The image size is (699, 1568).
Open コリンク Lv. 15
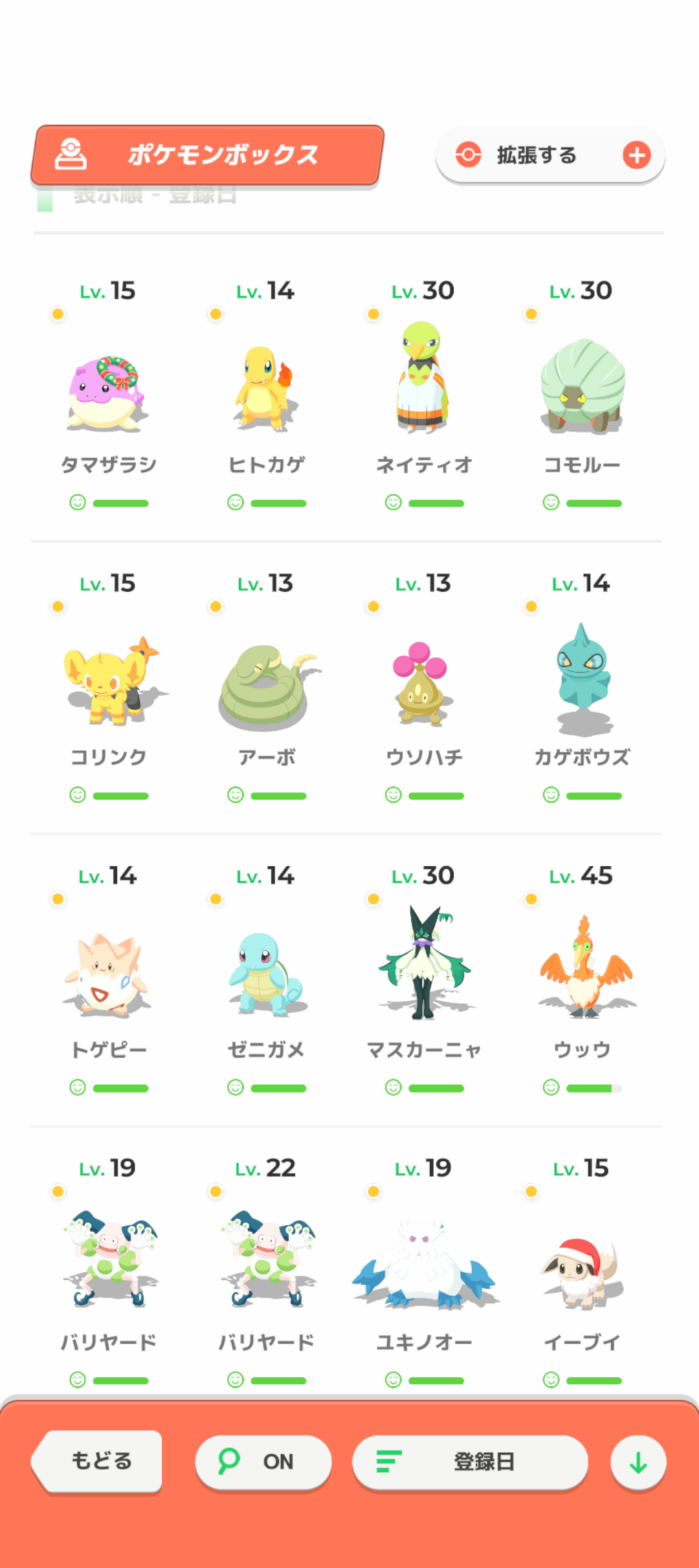(x=107, y=682)
